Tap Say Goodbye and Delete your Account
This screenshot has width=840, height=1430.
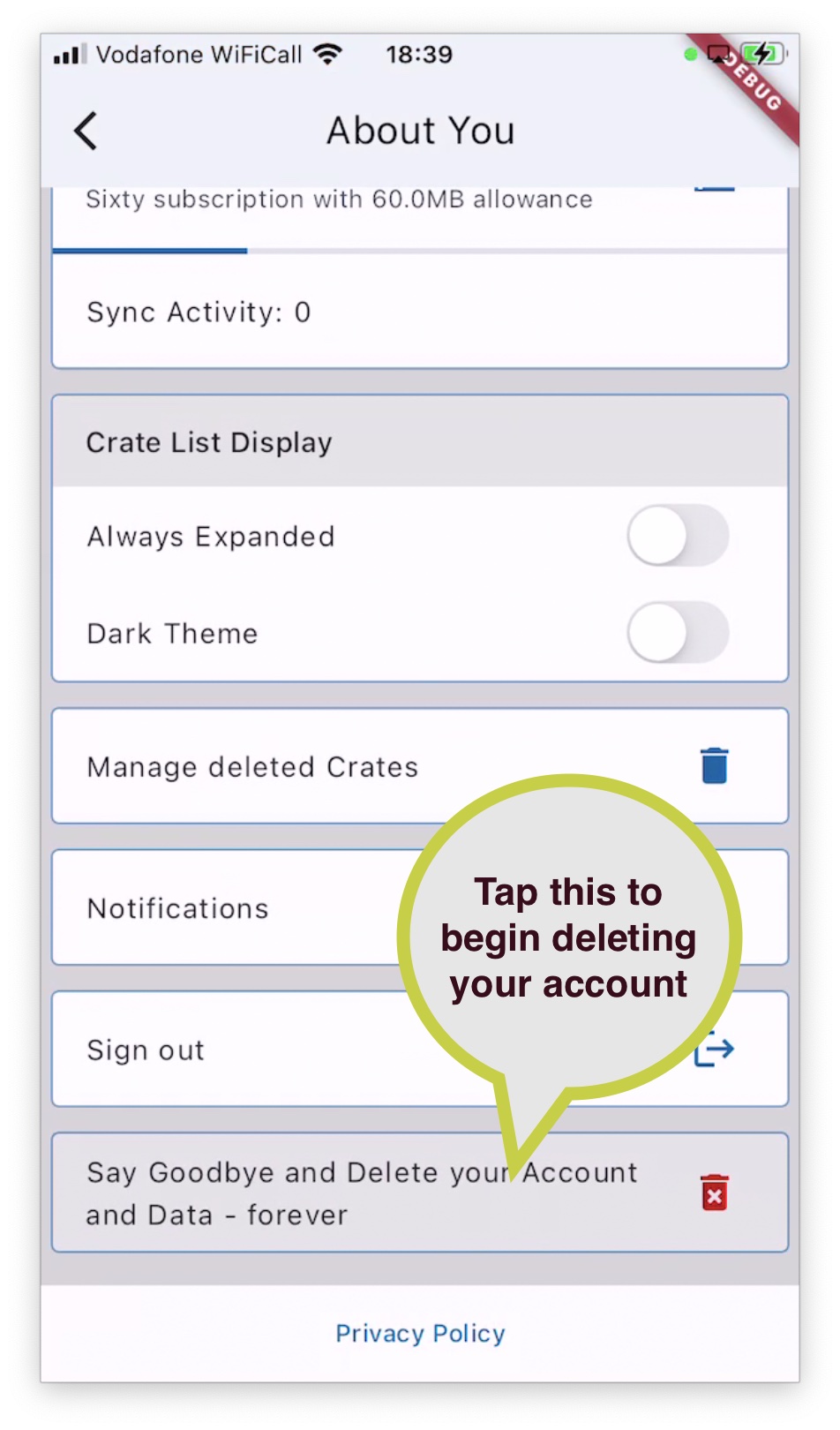point(362,1193)
